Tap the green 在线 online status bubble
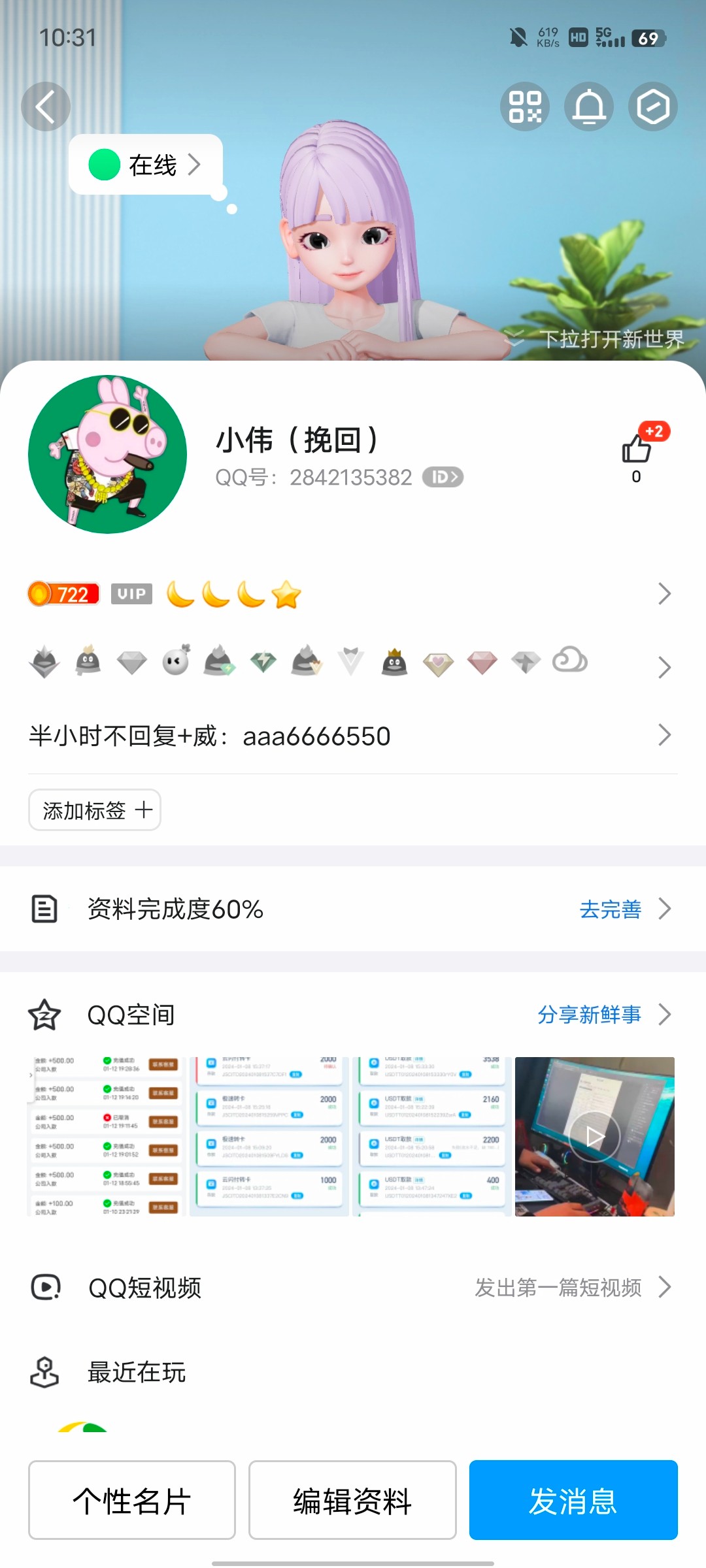 tap(144, 165)
